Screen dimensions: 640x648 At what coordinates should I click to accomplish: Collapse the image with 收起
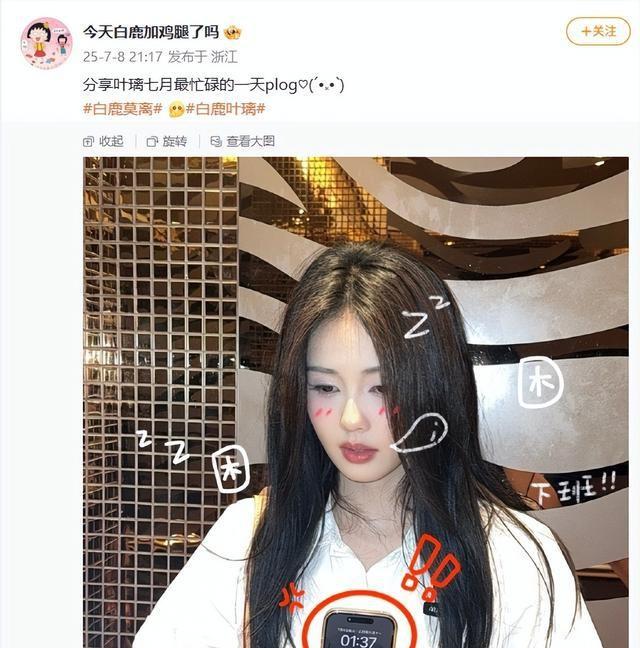click(103, 141)
